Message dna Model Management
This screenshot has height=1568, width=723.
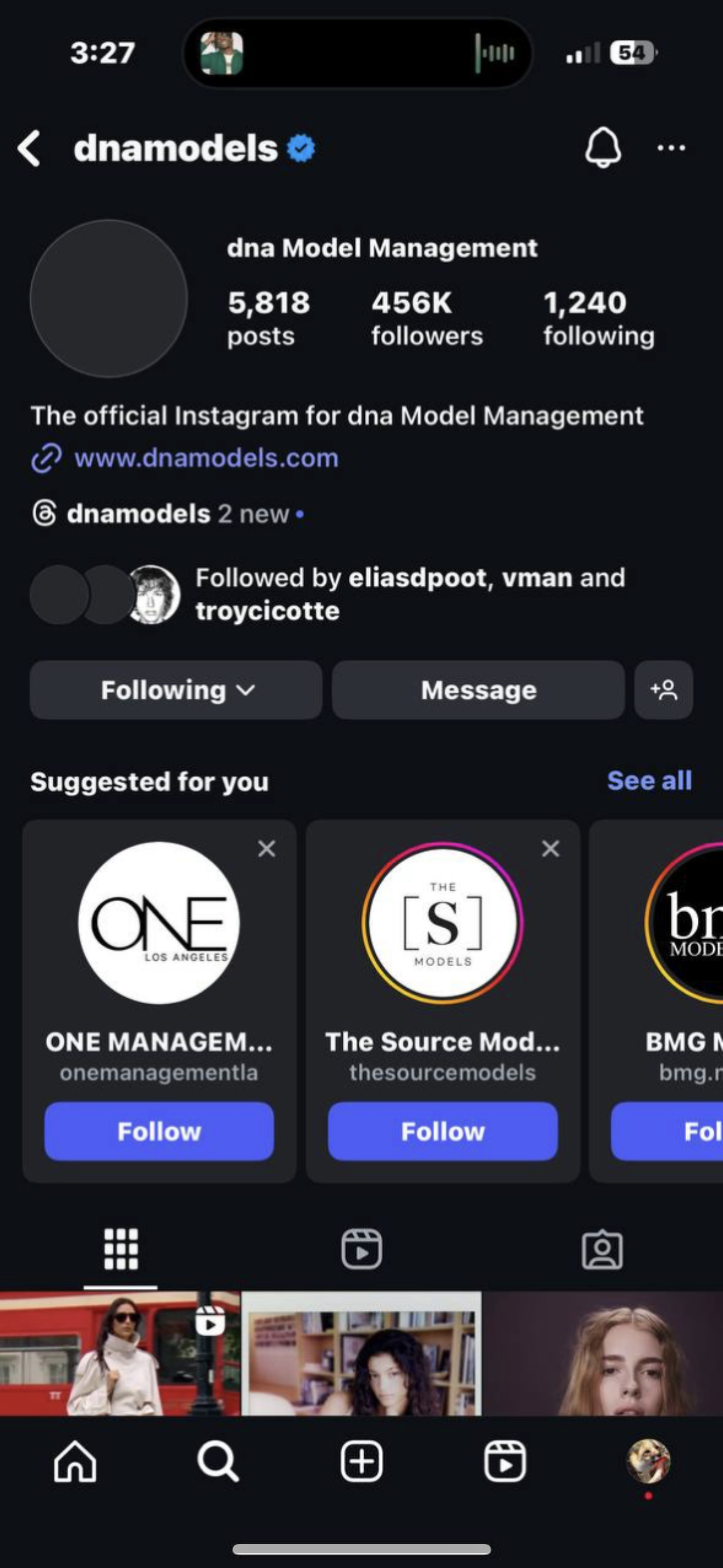(478, 690)
